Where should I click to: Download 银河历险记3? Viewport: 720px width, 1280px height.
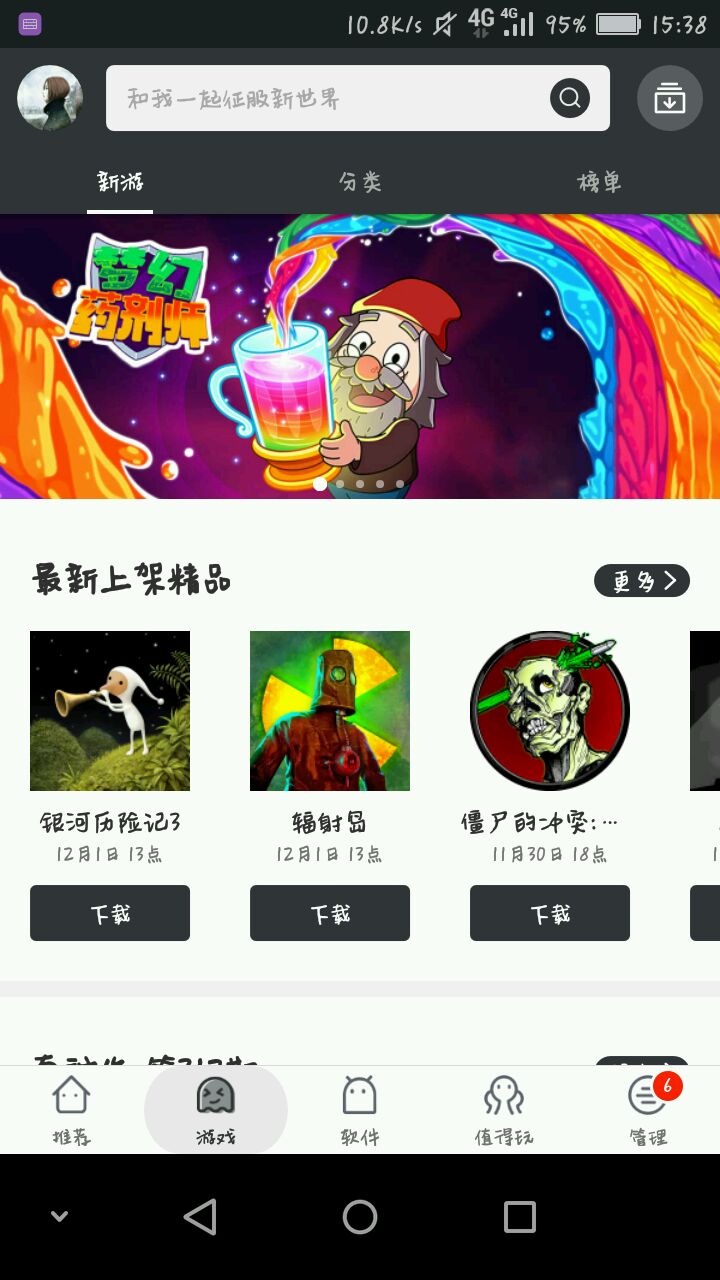point(110,913)
